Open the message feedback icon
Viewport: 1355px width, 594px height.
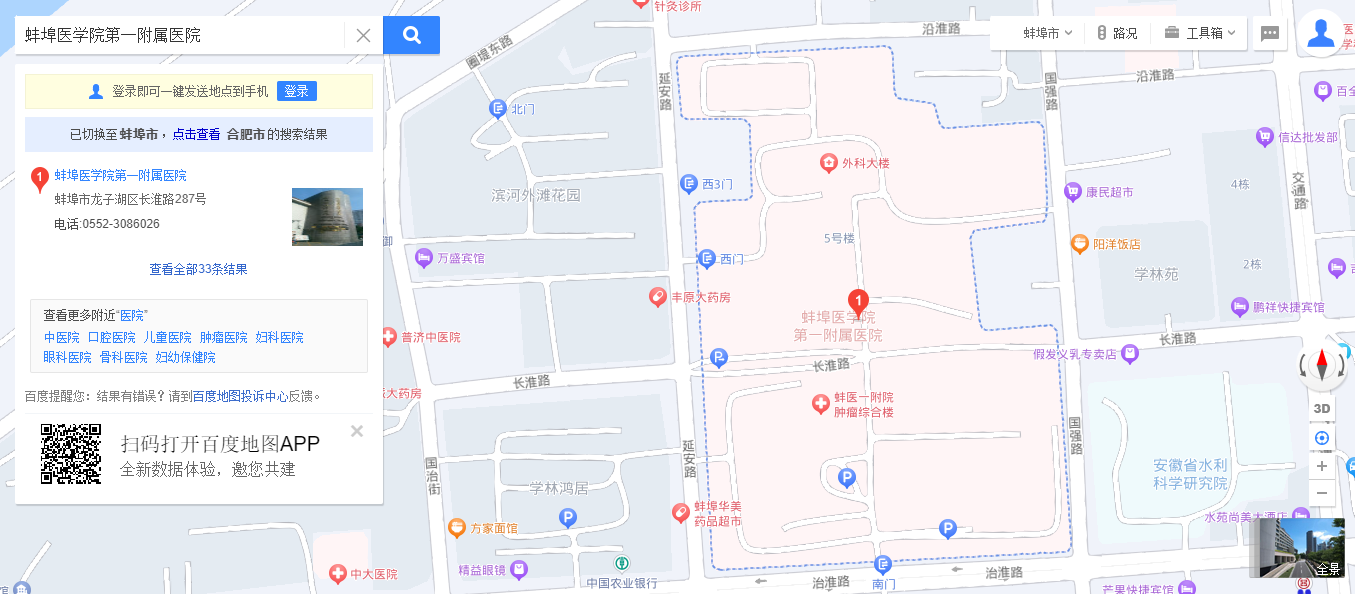(1270, 33)
